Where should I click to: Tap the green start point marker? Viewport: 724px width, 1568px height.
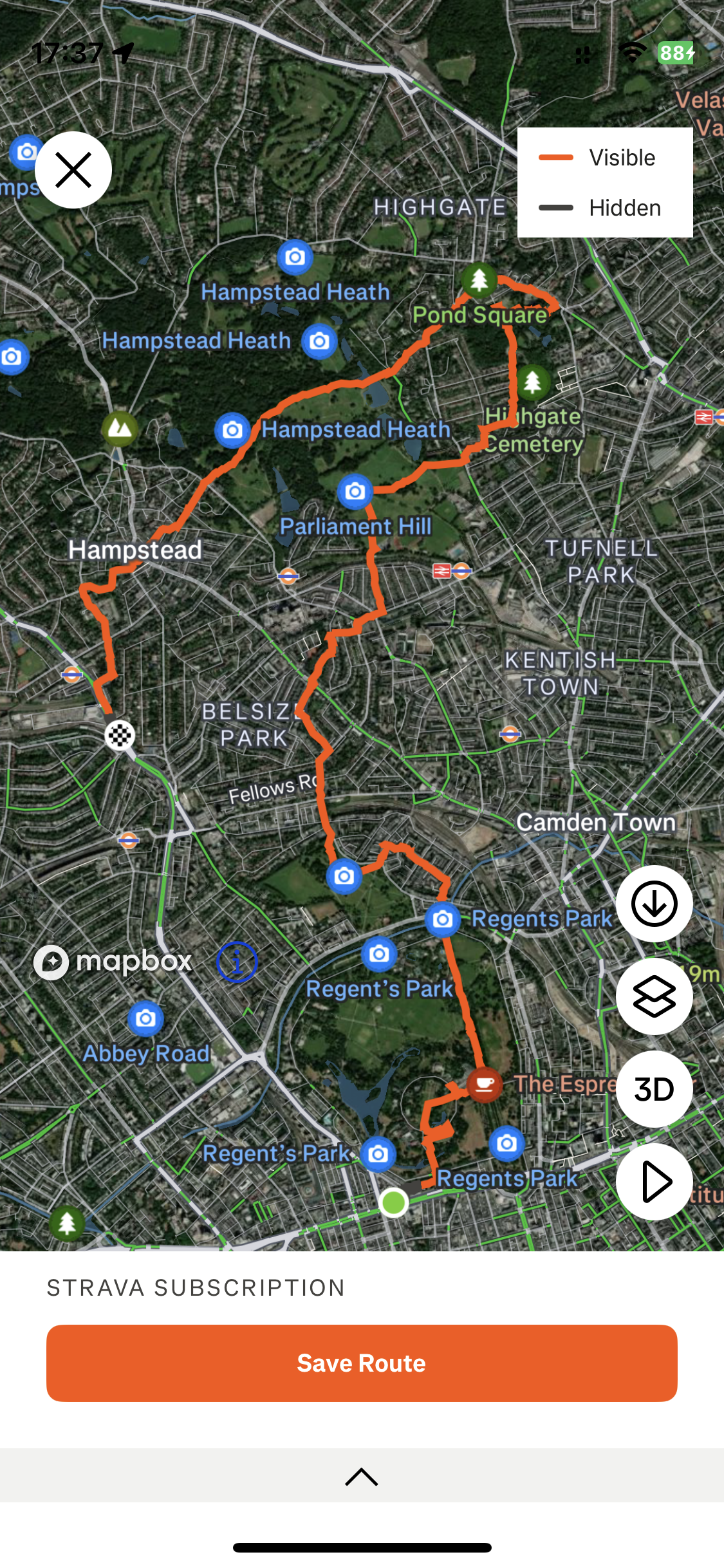click(x=393, y=1202)
